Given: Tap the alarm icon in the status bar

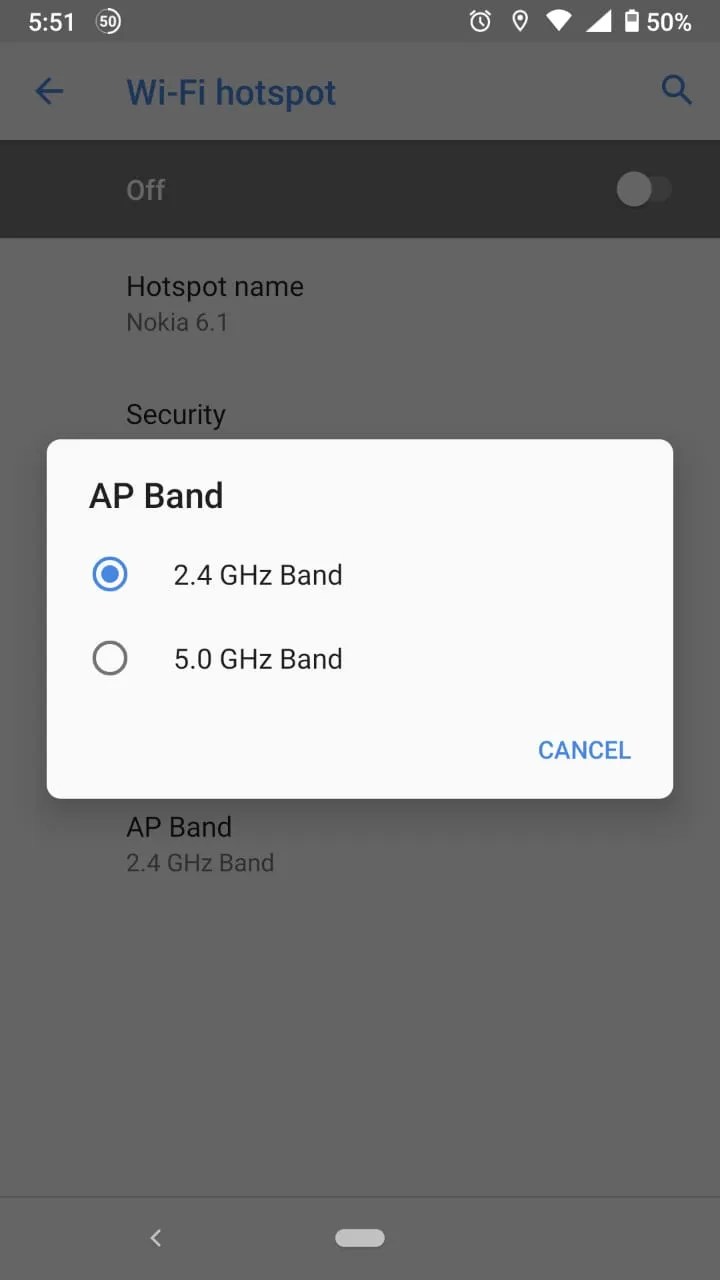Looking at the screenshot, I should pos(480,20).
